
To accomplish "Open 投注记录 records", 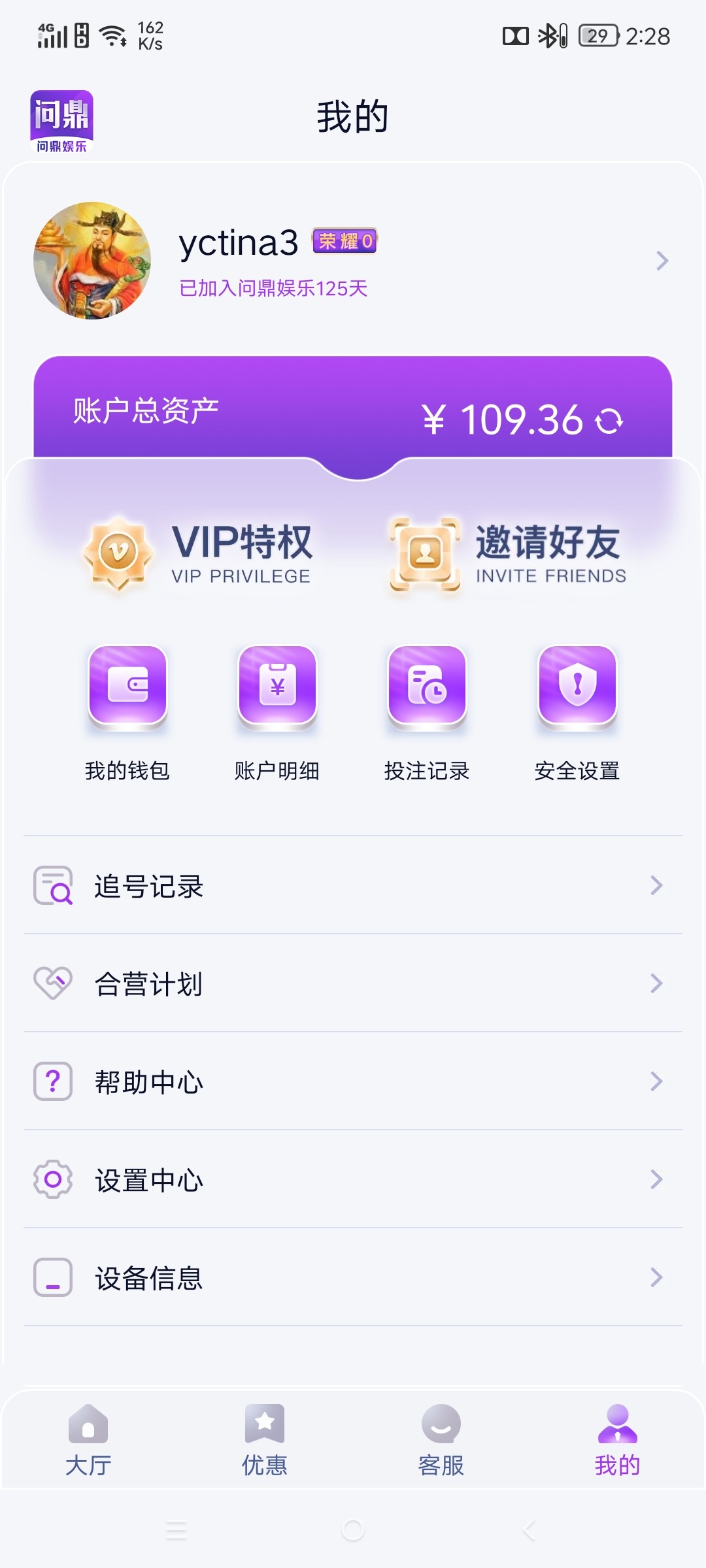I will click(427, 713).
